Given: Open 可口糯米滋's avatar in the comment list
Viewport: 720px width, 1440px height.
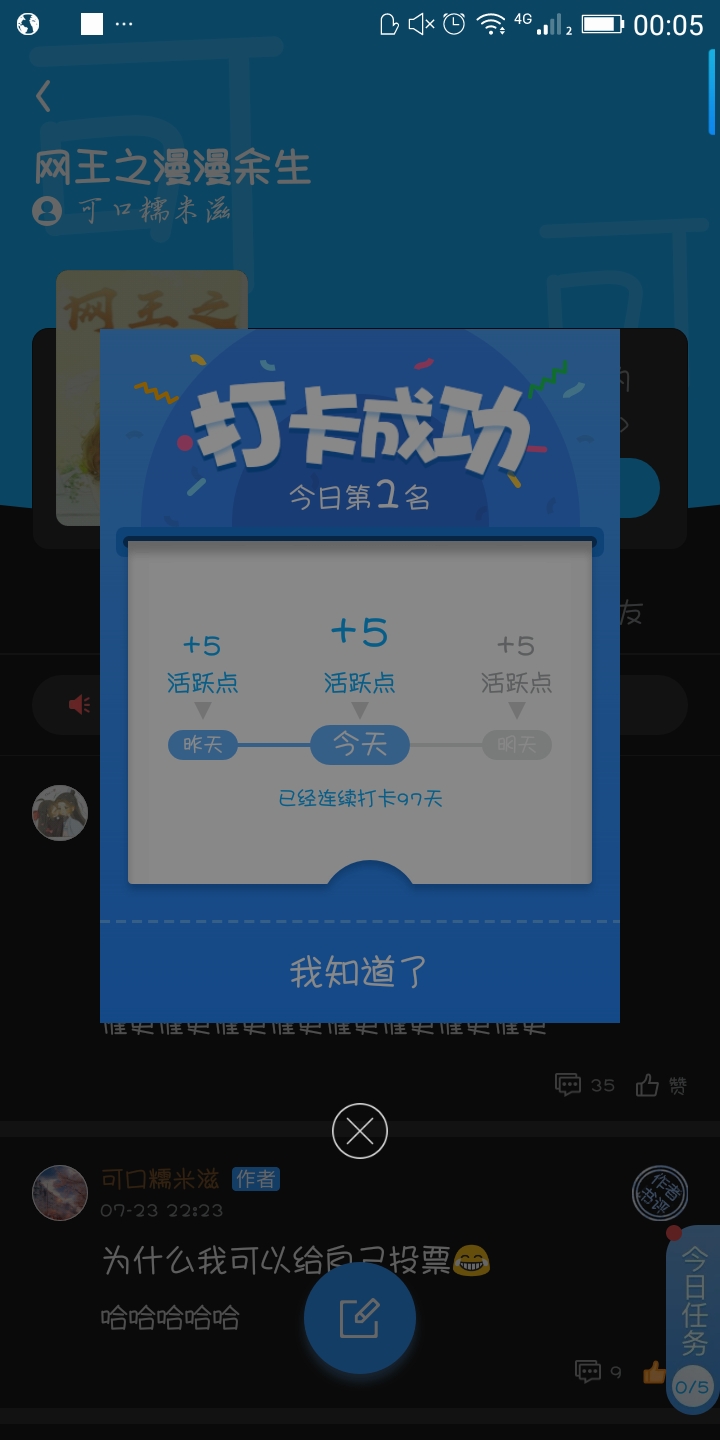Looking at the screenshot, I should coord(60,1192).
